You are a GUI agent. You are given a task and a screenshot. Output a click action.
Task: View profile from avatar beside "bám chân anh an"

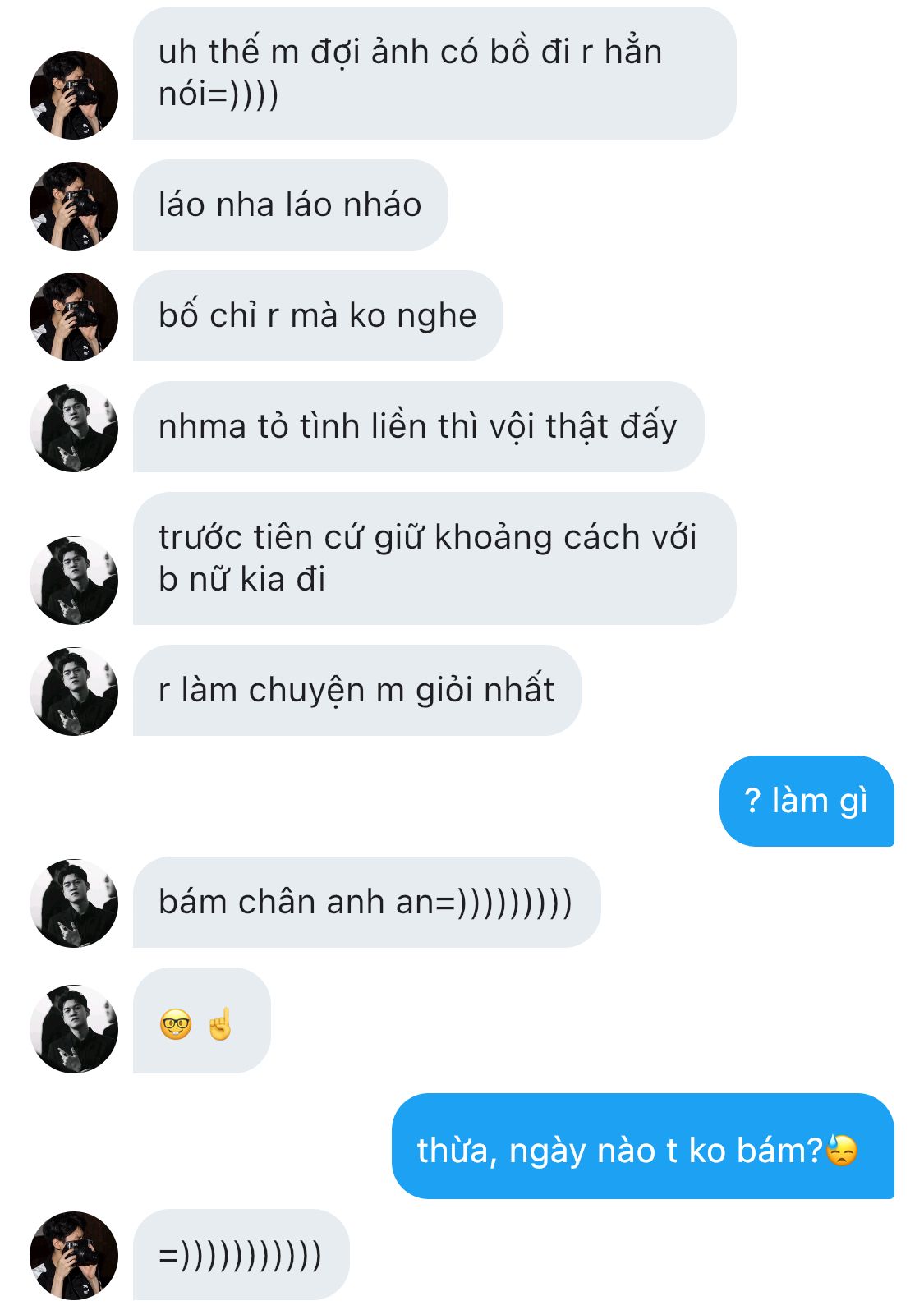pos(74,903)
